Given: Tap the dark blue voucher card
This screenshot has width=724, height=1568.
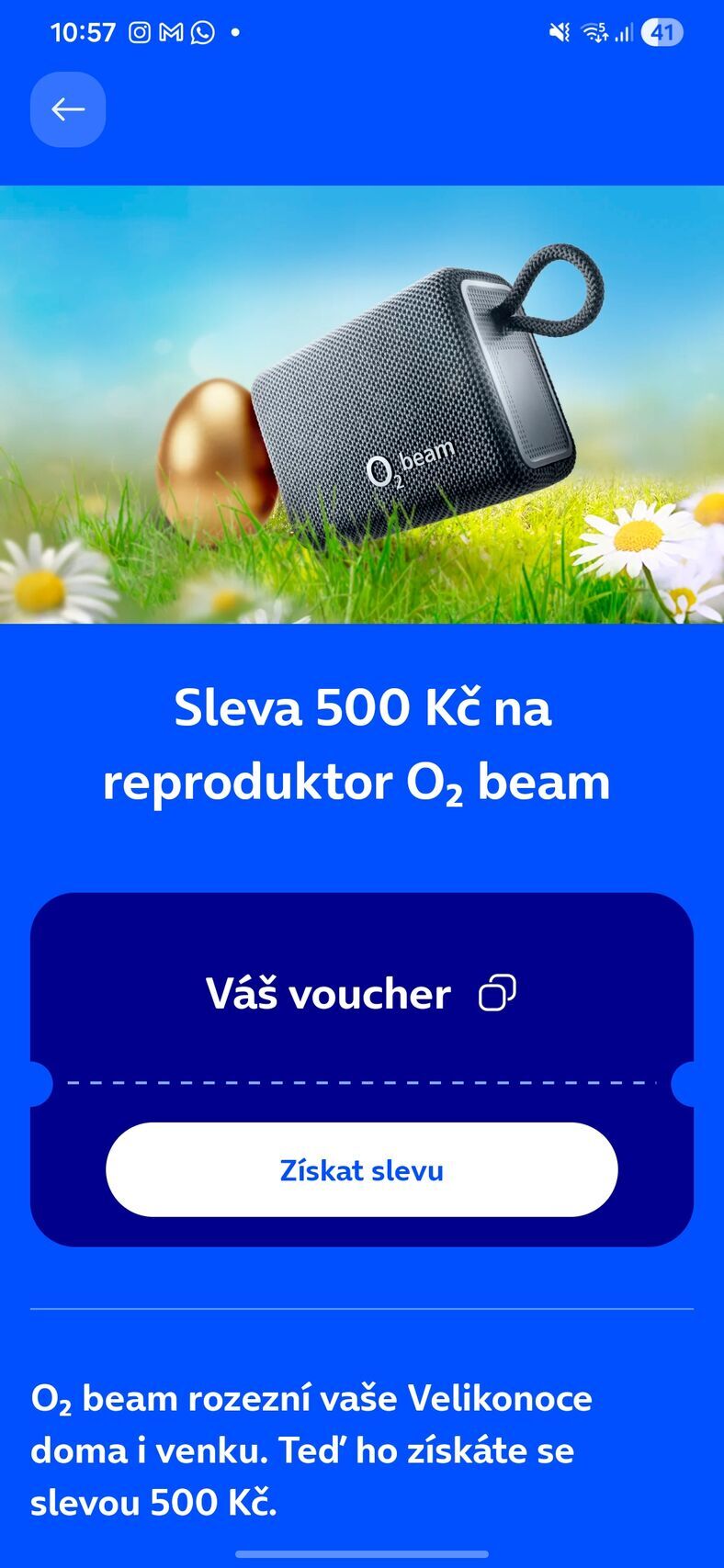Looking at the screenshot, I should [362, 1056].
